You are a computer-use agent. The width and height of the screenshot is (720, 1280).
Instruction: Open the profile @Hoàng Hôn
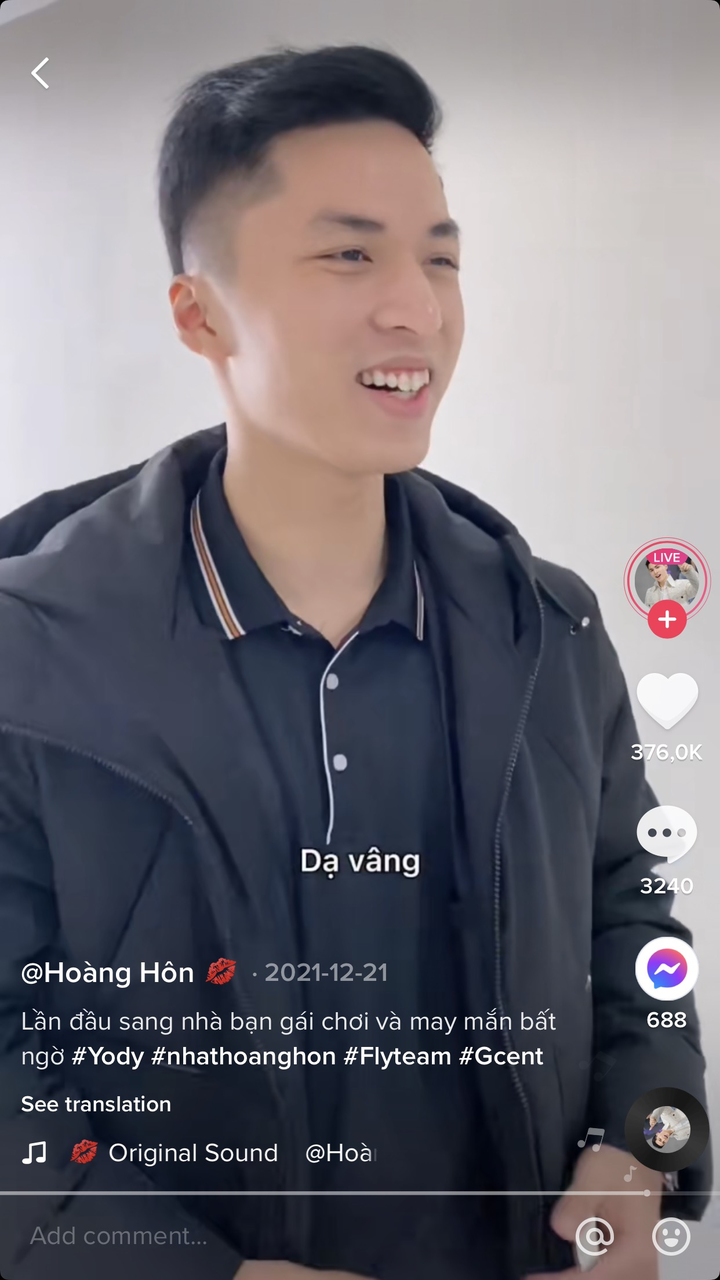(107, 972)
